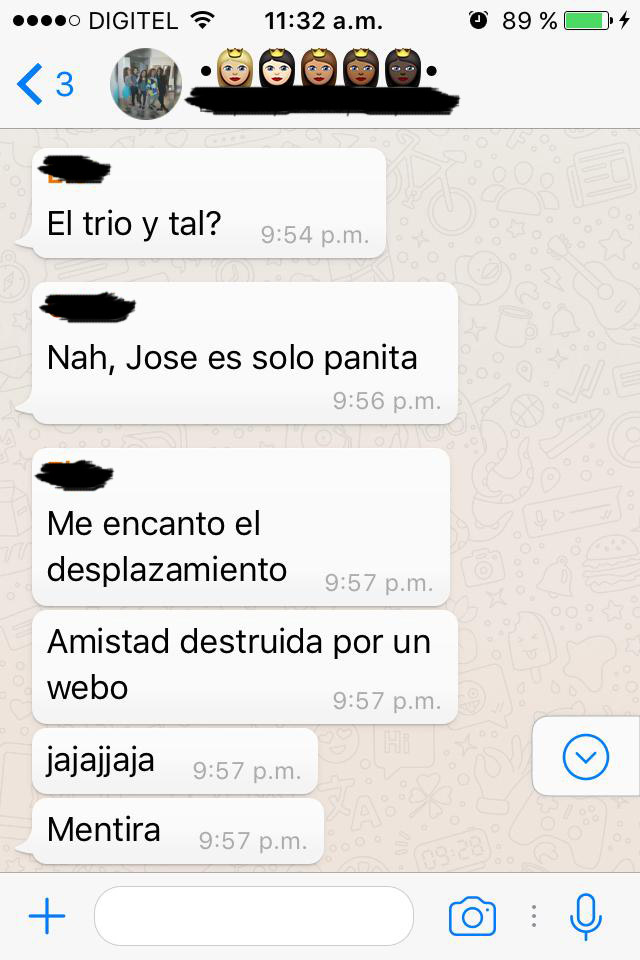Open the attachment plus menu
The image size is (640, 960).
pos(46,916)
